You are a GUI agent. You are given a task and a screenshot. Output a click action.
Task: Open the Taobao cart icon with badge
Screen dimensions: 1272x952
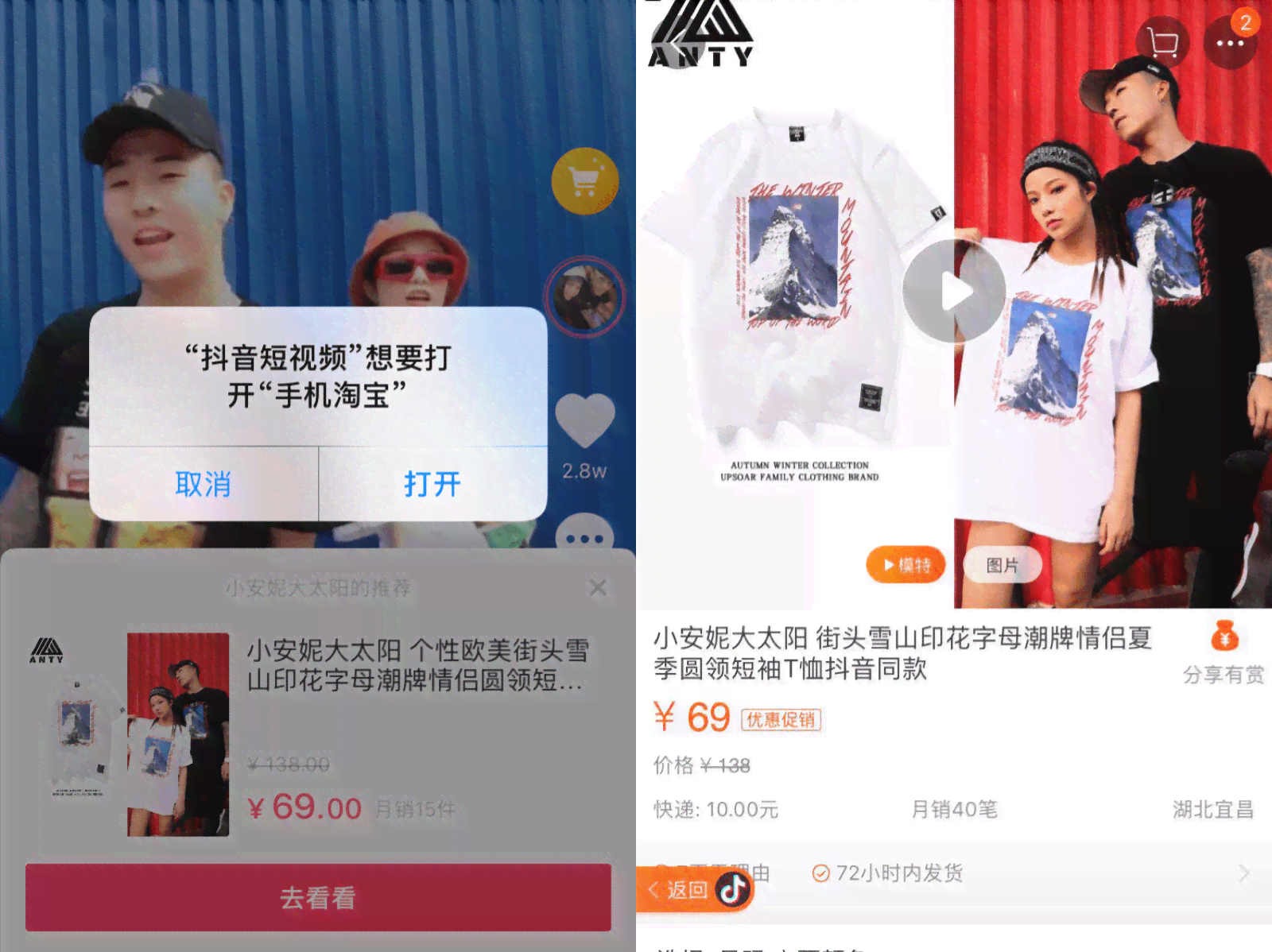point(1162,43)
